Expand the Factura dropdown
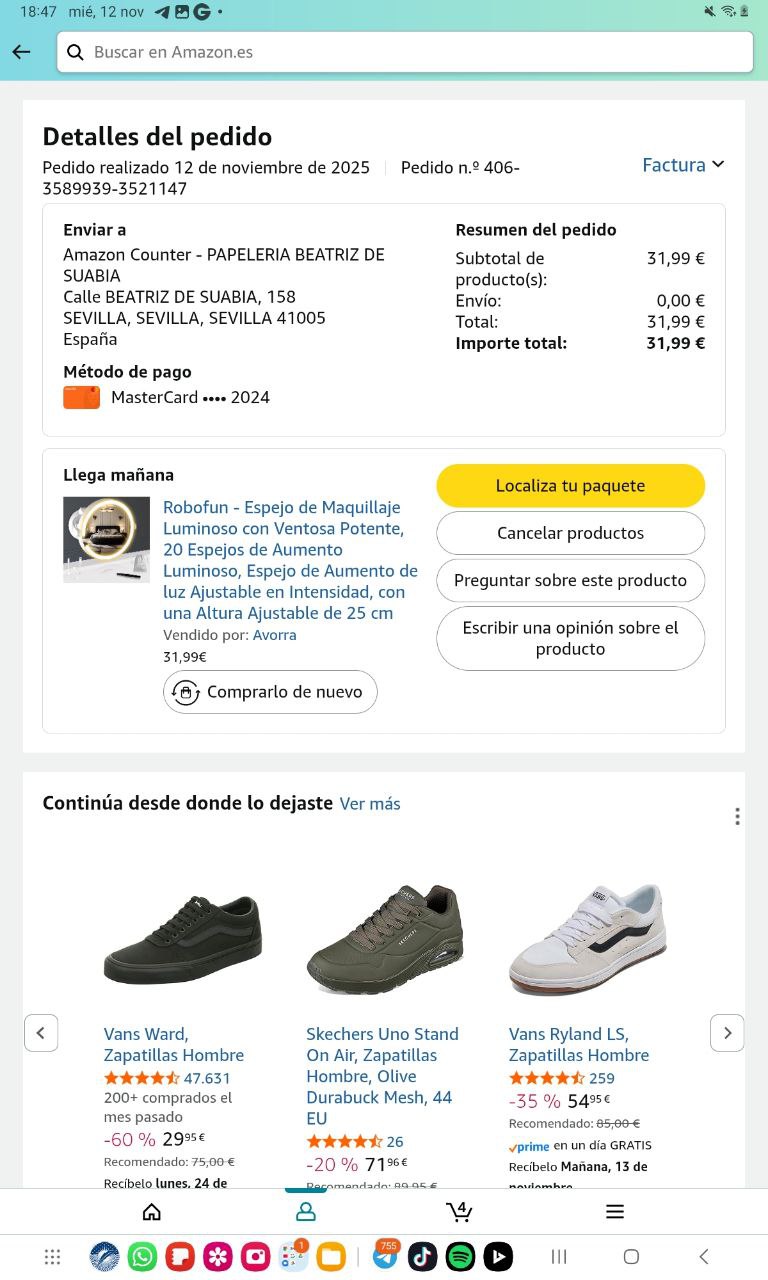 click(x=683, y=165)
